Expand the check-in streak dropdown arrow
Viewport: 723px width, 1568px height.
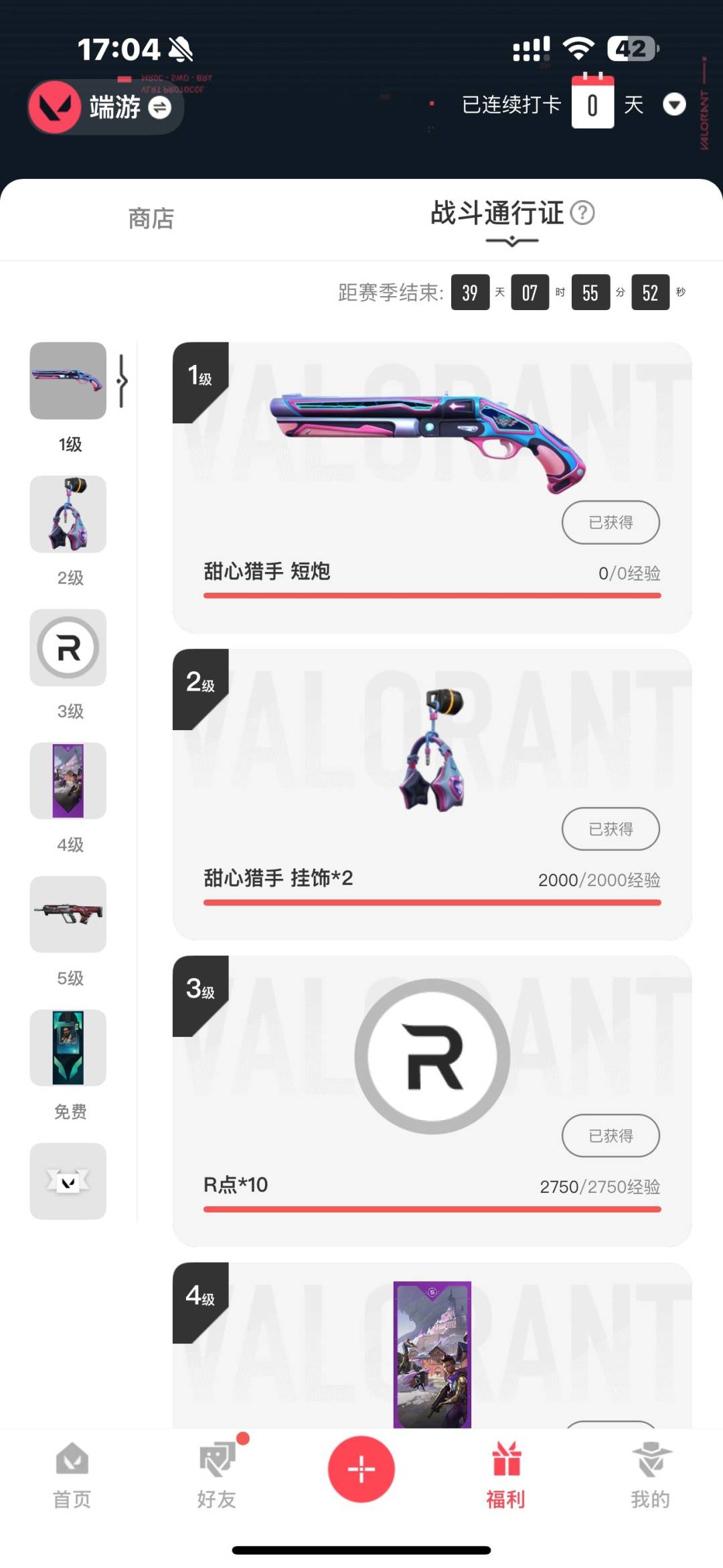[673, 104]
